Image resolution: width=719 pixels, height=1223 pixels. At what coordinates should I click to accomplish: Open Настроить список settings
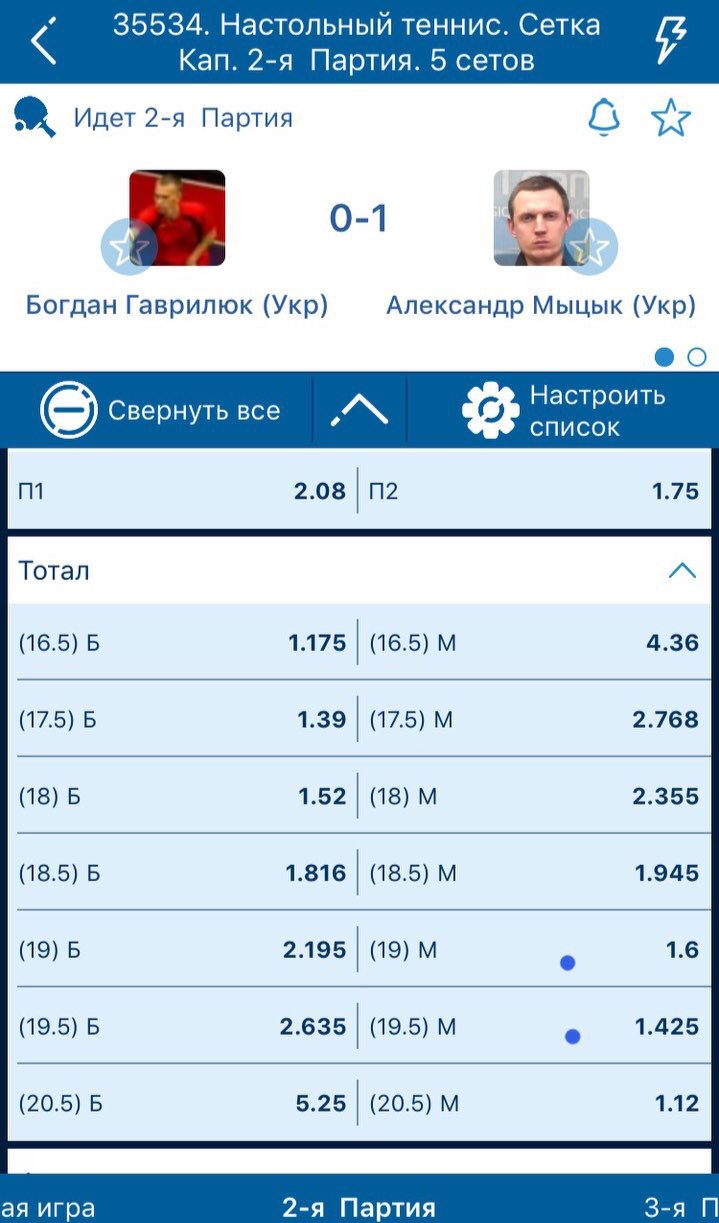pos(563,410)
